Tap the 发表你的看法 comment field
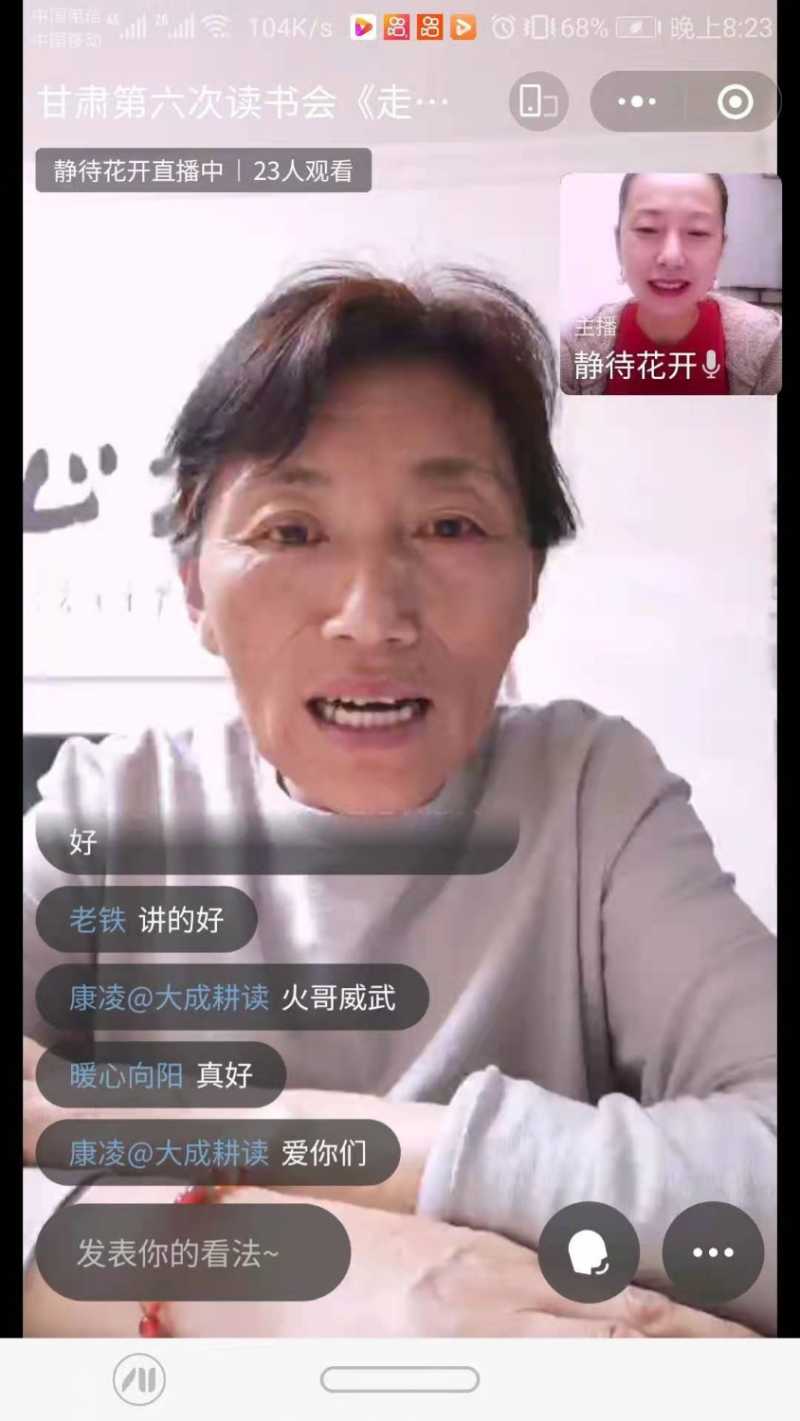 193,1252
